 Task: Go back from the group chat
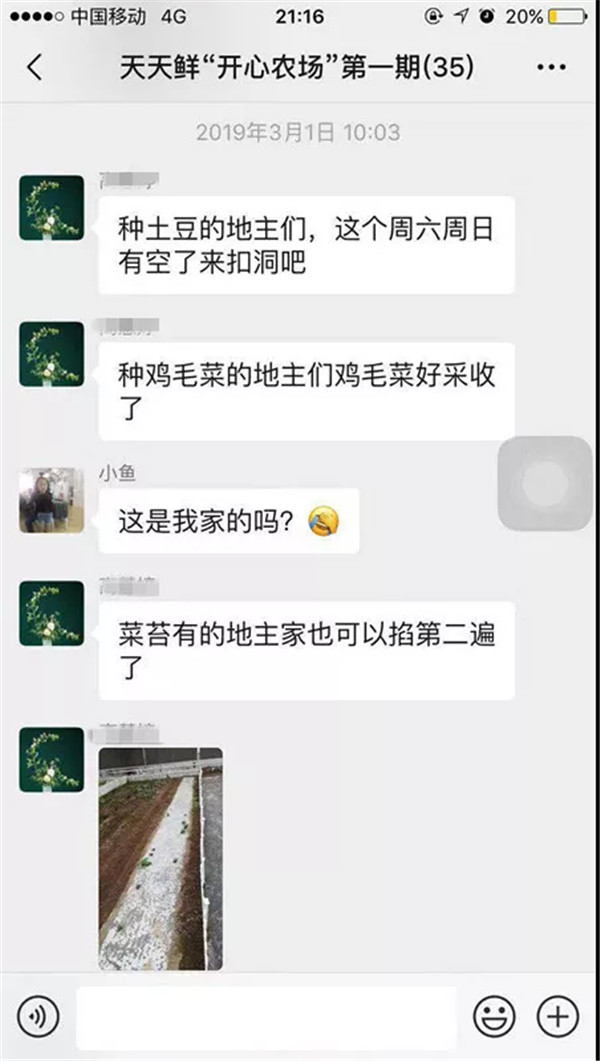point(34,68)
